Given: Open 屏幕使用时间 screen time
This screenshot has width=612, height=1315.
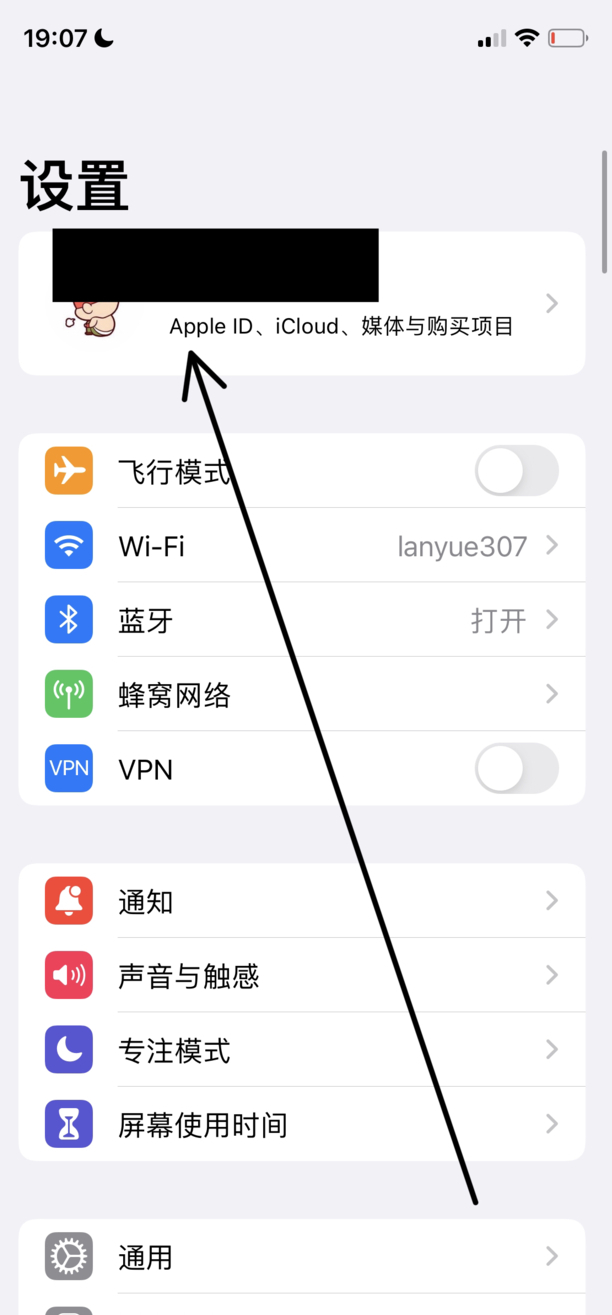Looking at the screenshot, I should (x=300, y=1124).
